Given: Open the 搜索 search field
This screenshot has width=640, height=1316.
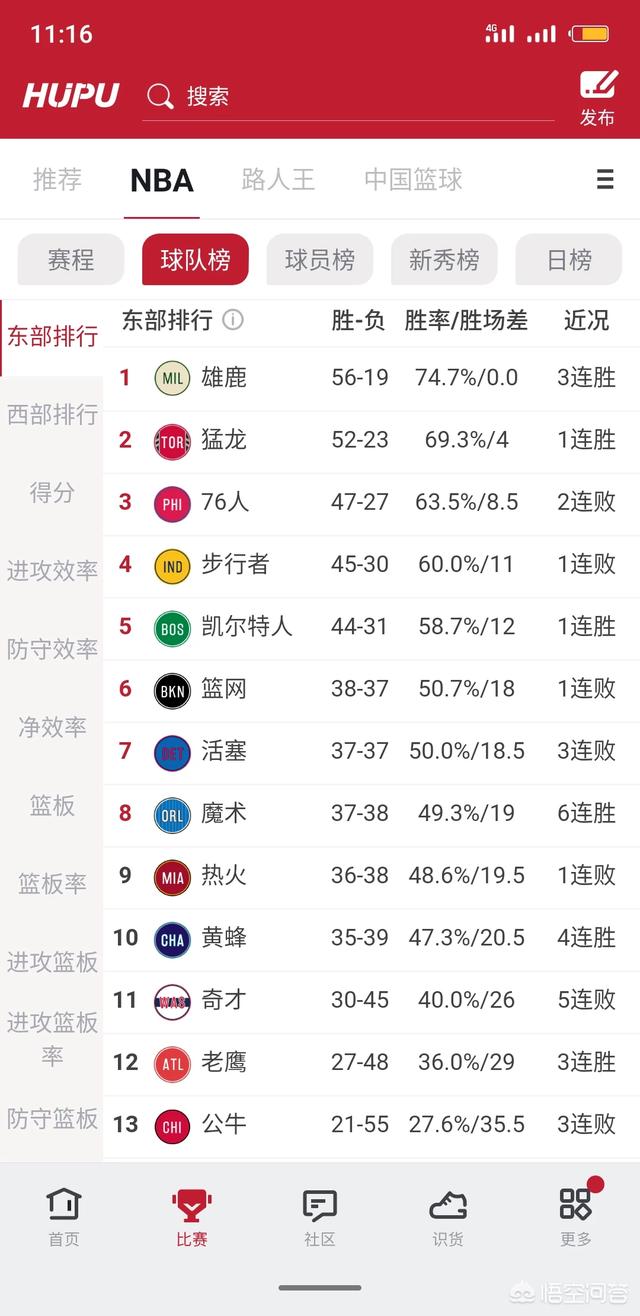Looking at the screenshot, I should coord(348,96).
